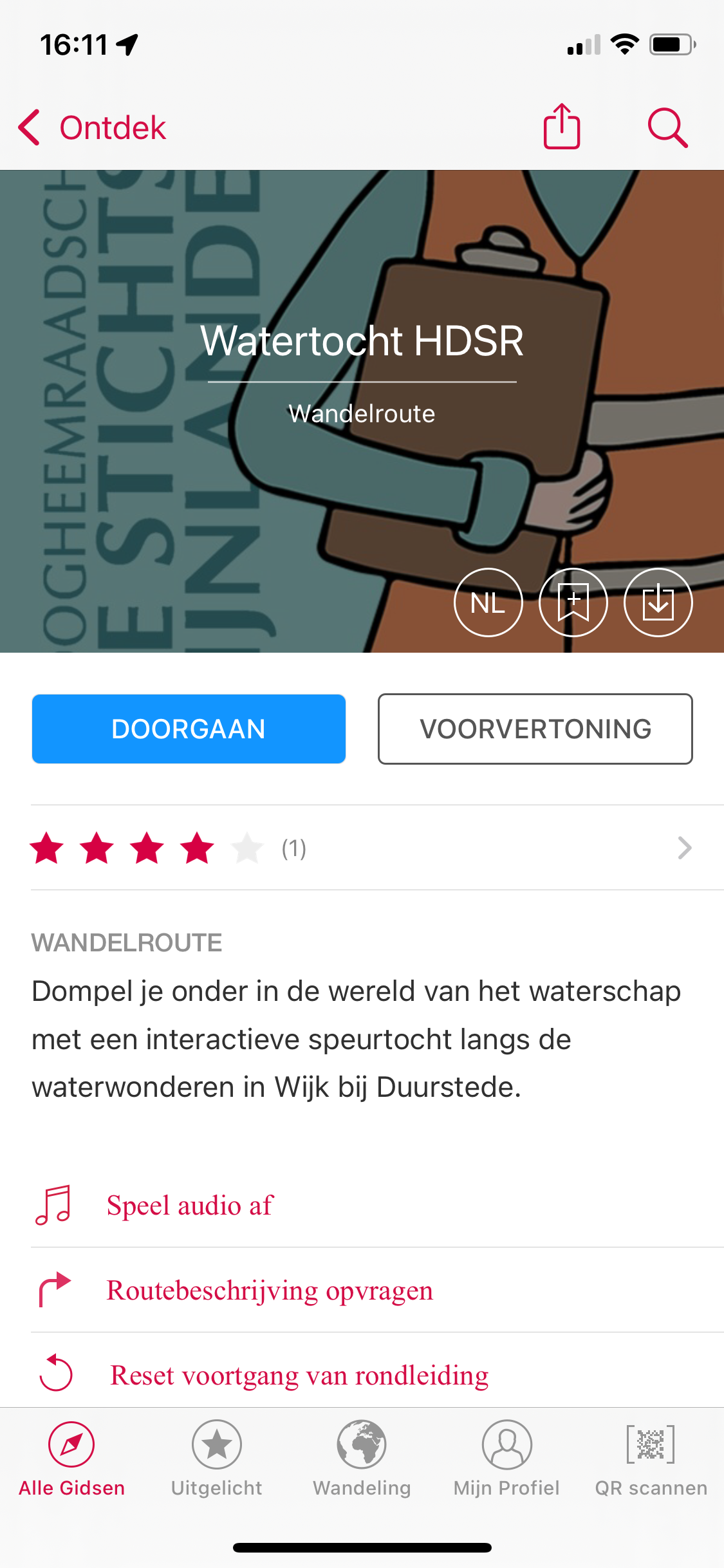Viewport: 724px width, 1568px height.
Task: Bookmark this walking route
Action: (573, 602)
